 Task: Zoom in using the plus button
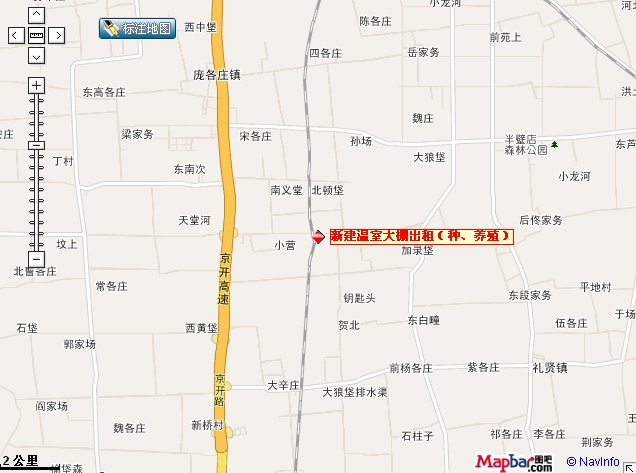[36, 85]
